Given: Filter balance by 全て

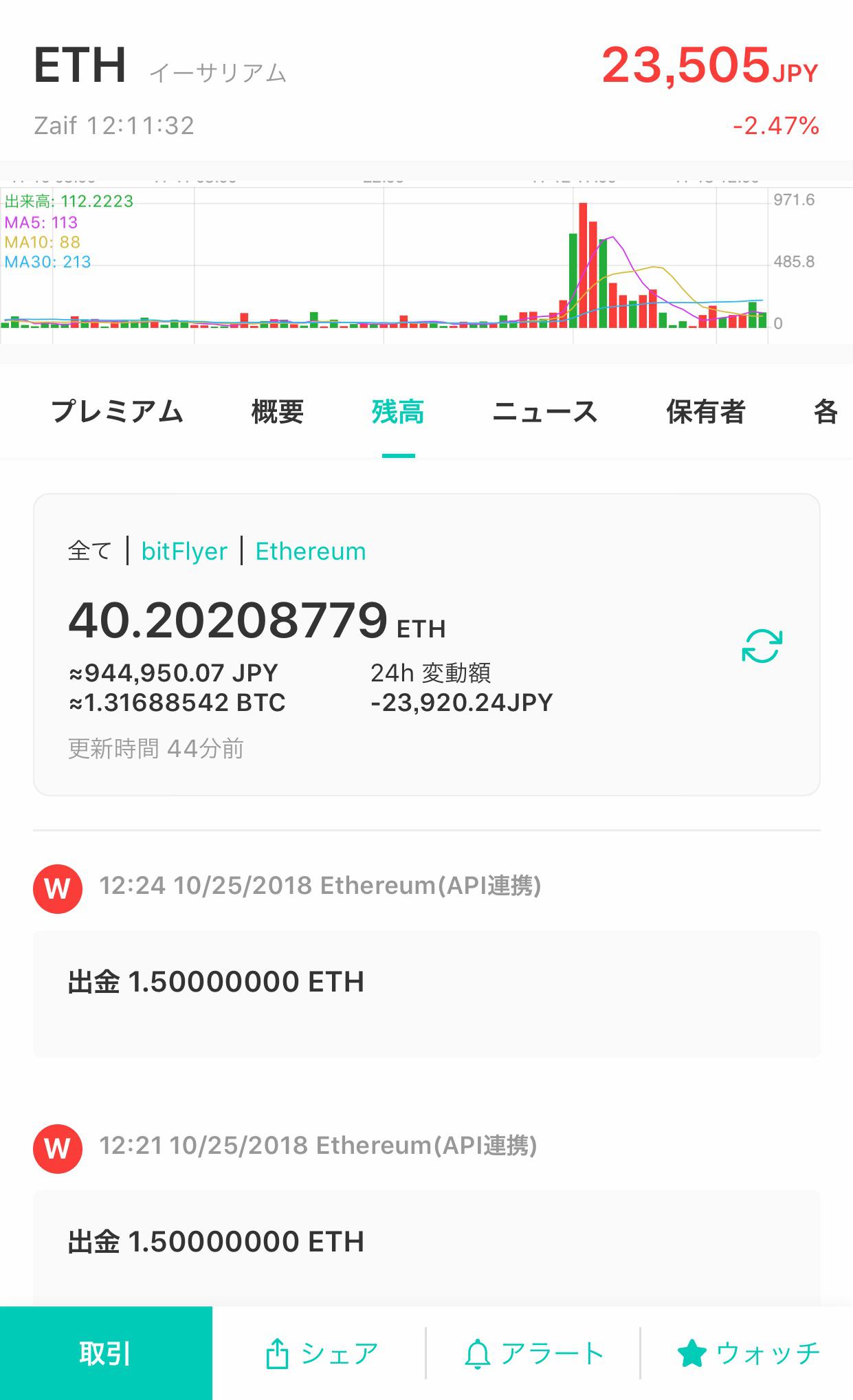Looking at the screenshot, I should [89, 551].
